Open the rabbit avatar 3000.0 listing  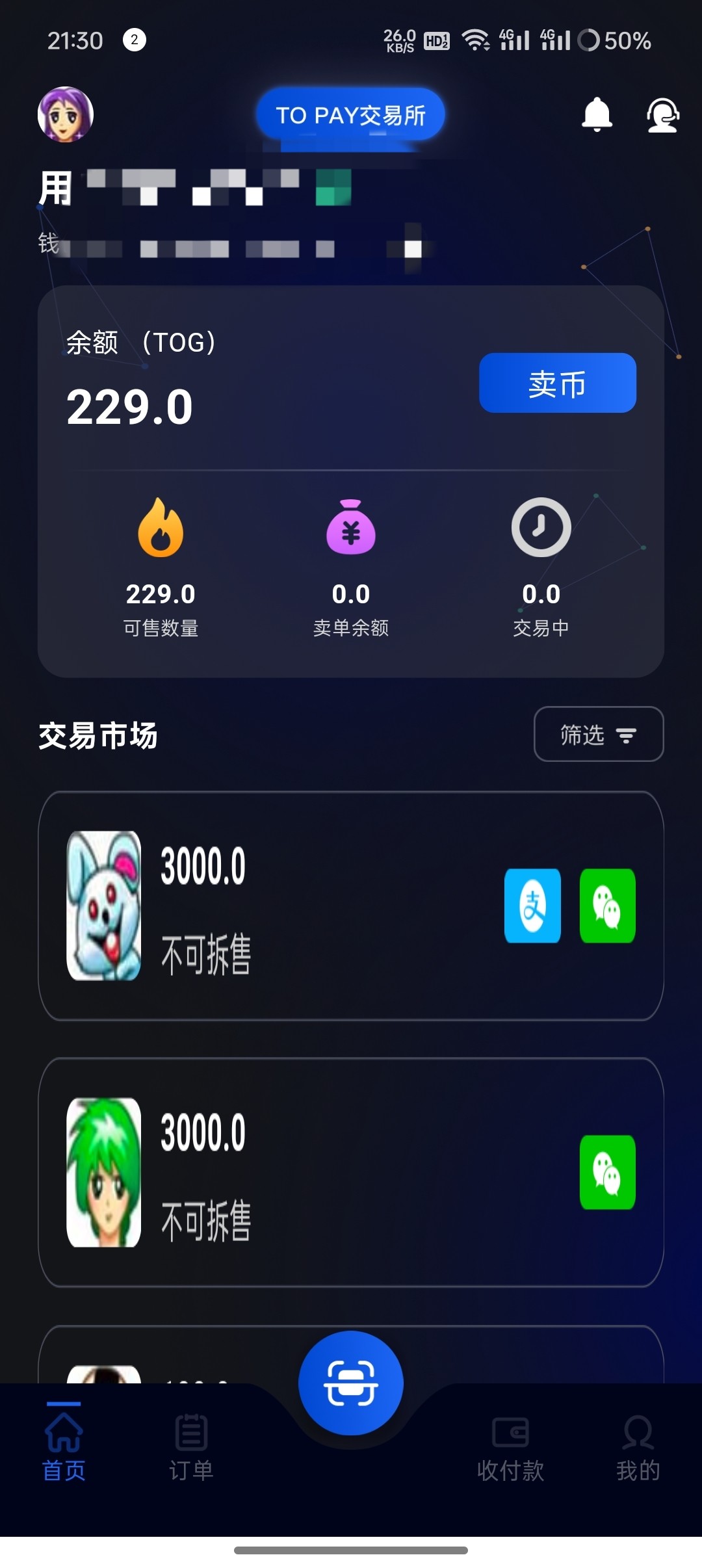(351, 906)
